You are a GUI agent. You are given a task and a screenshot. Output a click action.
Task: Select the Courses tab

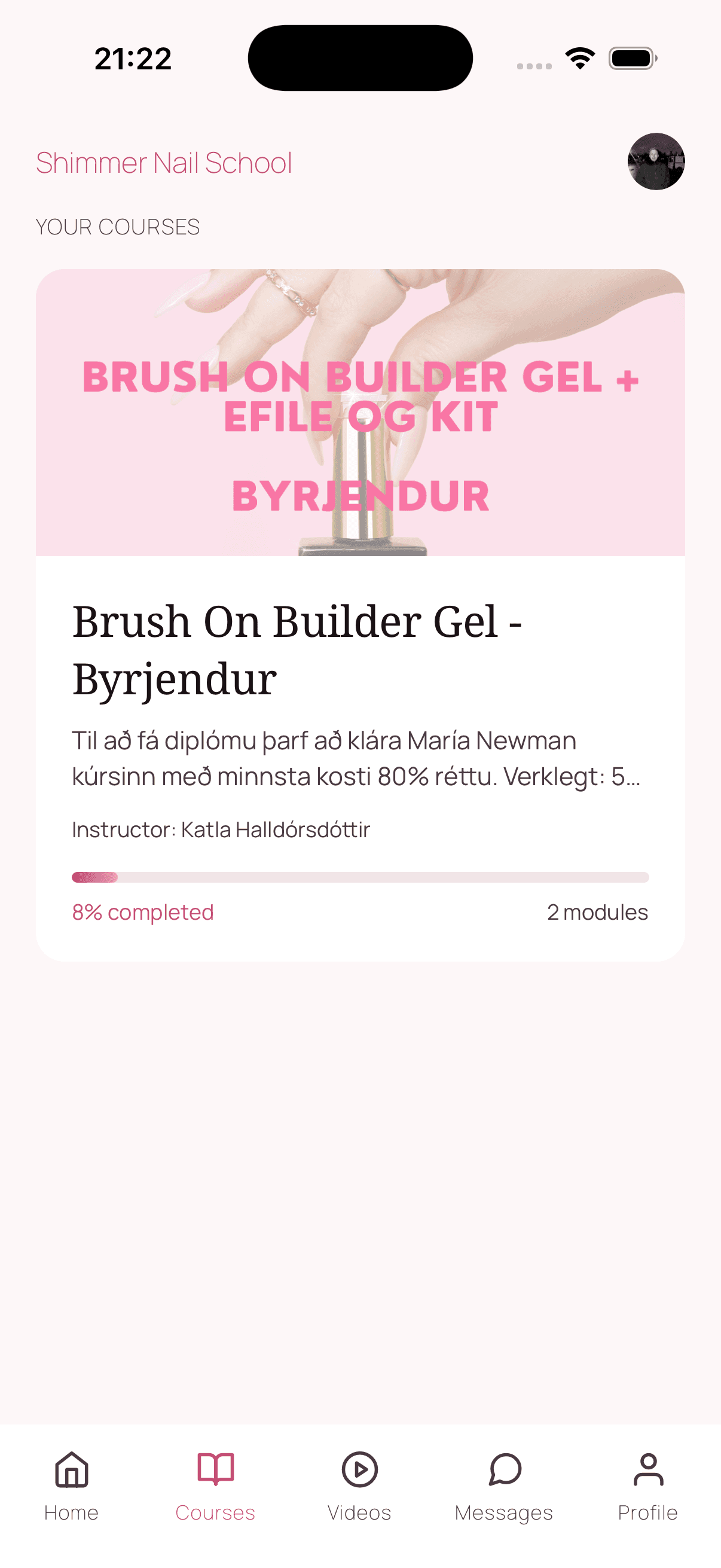click(x=215, y=1487)
